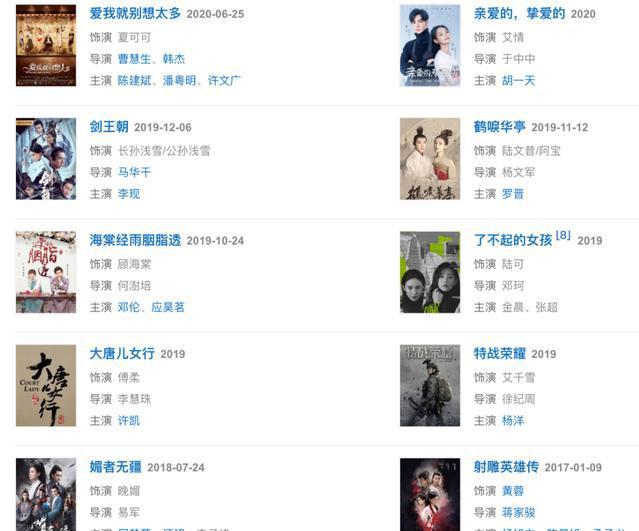Open actor 李现's page
The width and height of the screenshot is (639, 531).
tap(128, 193)
